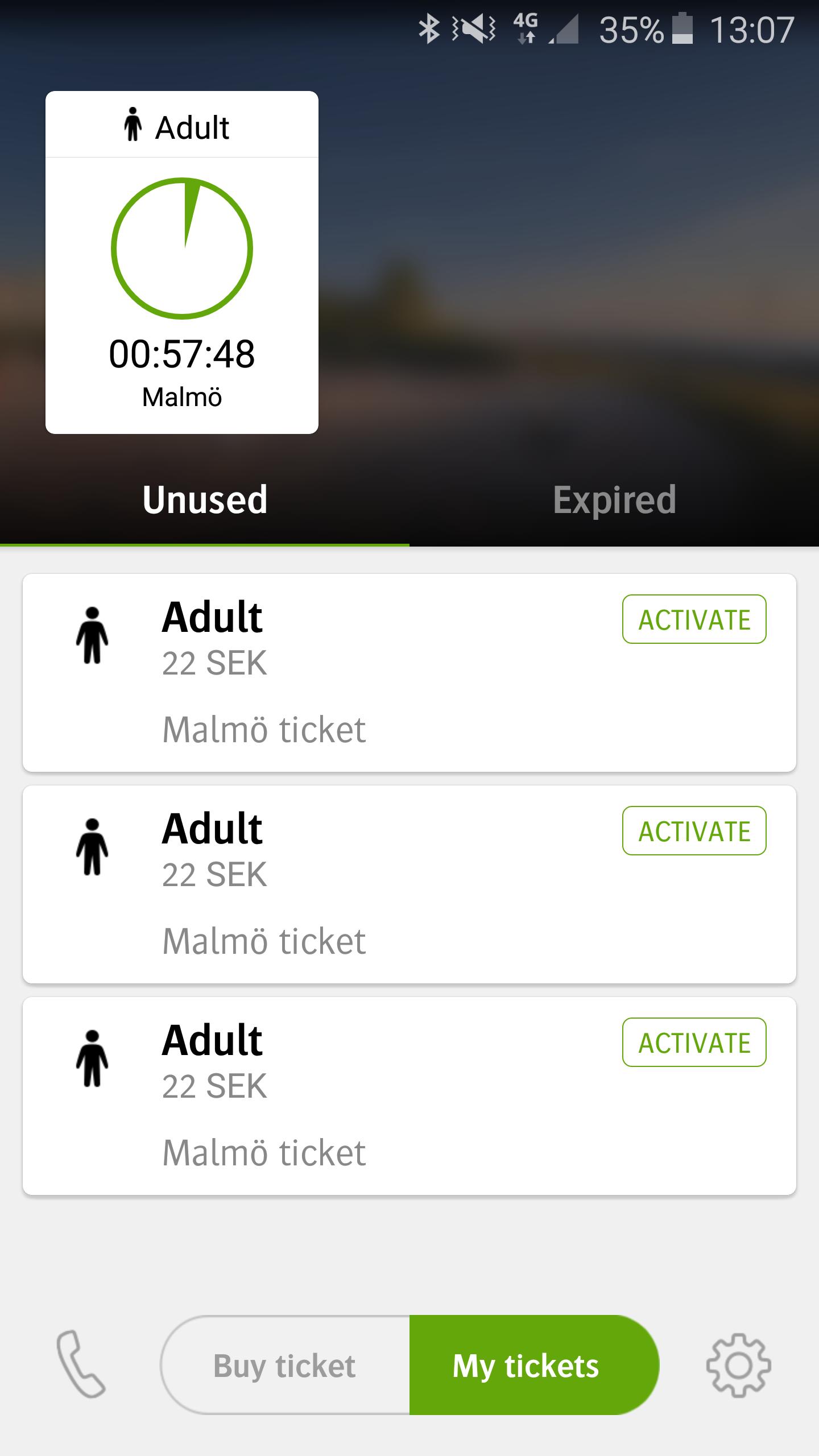Select the Unused tab
The width and height of the screenshot is (819, 1456).
(x=205, y=500)
